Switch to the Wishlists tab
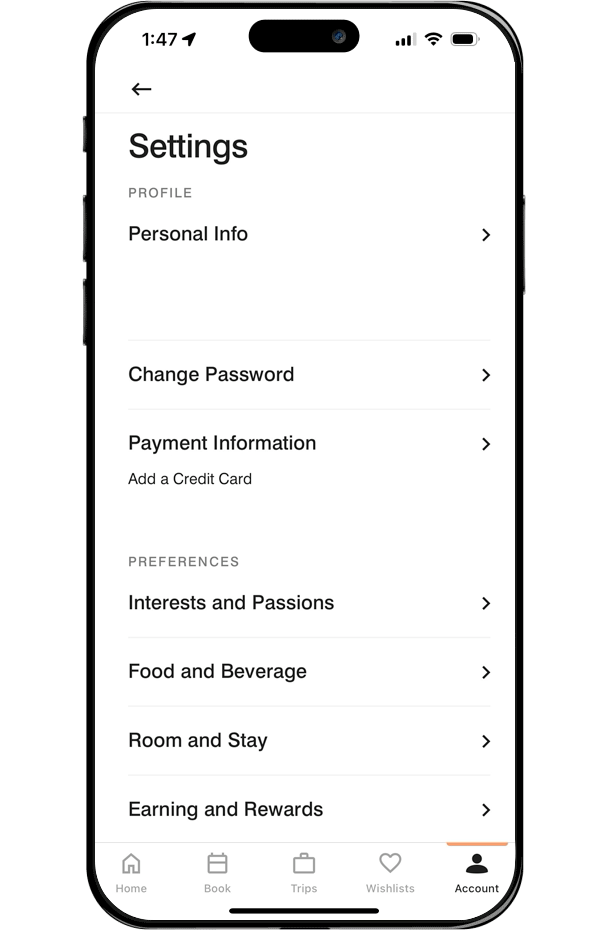600x930 pixels. [390, 872]
